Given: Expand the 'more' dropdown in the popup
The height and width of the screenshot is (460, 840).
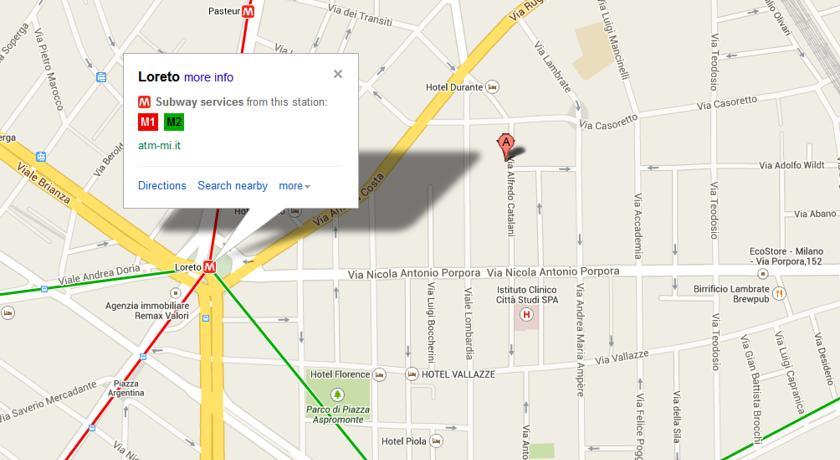Looking at the screenshot, I should pos(294,186).
